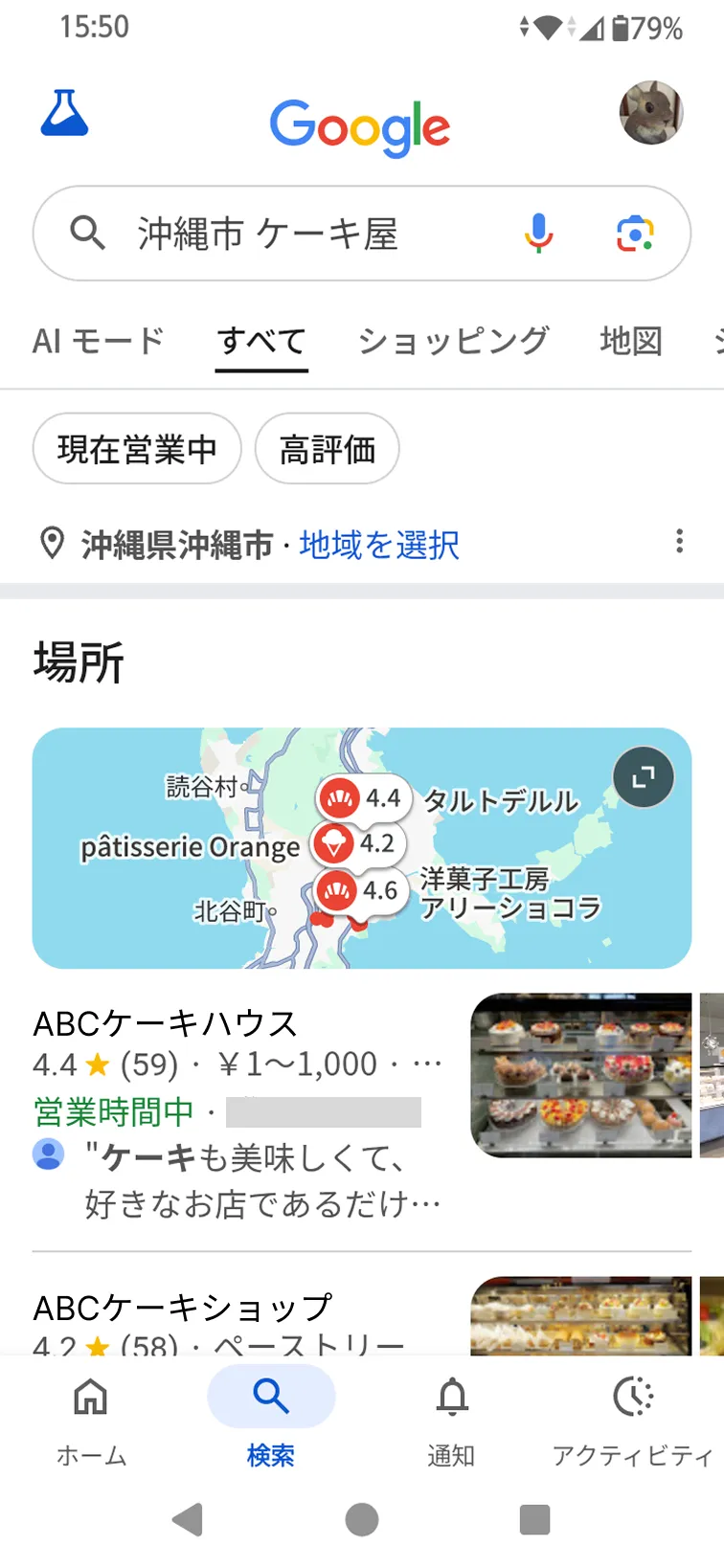
Task: Open the ABCケーキハウス listing
Action: (x=165, y=1022)
